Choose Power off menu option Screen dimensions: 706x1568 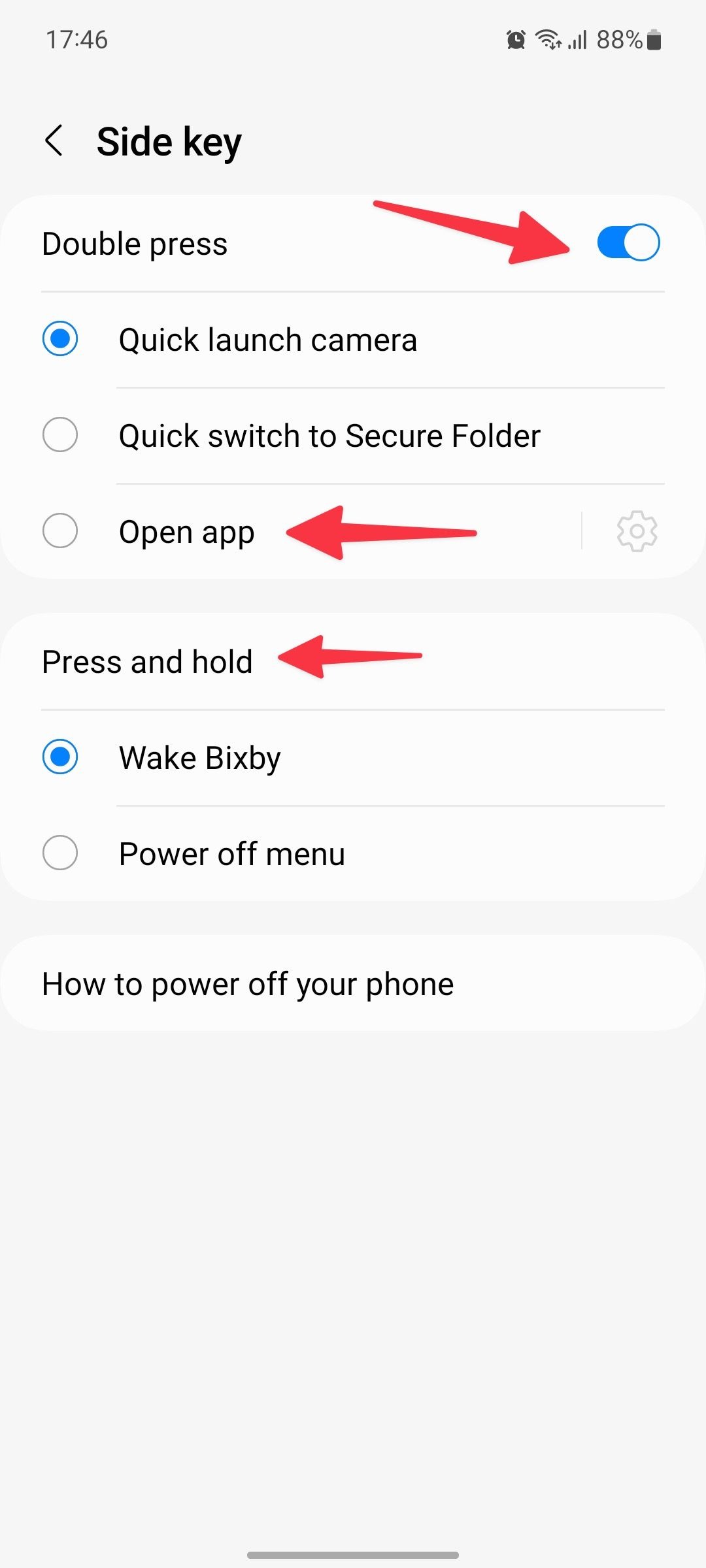[x=353, y=854]
